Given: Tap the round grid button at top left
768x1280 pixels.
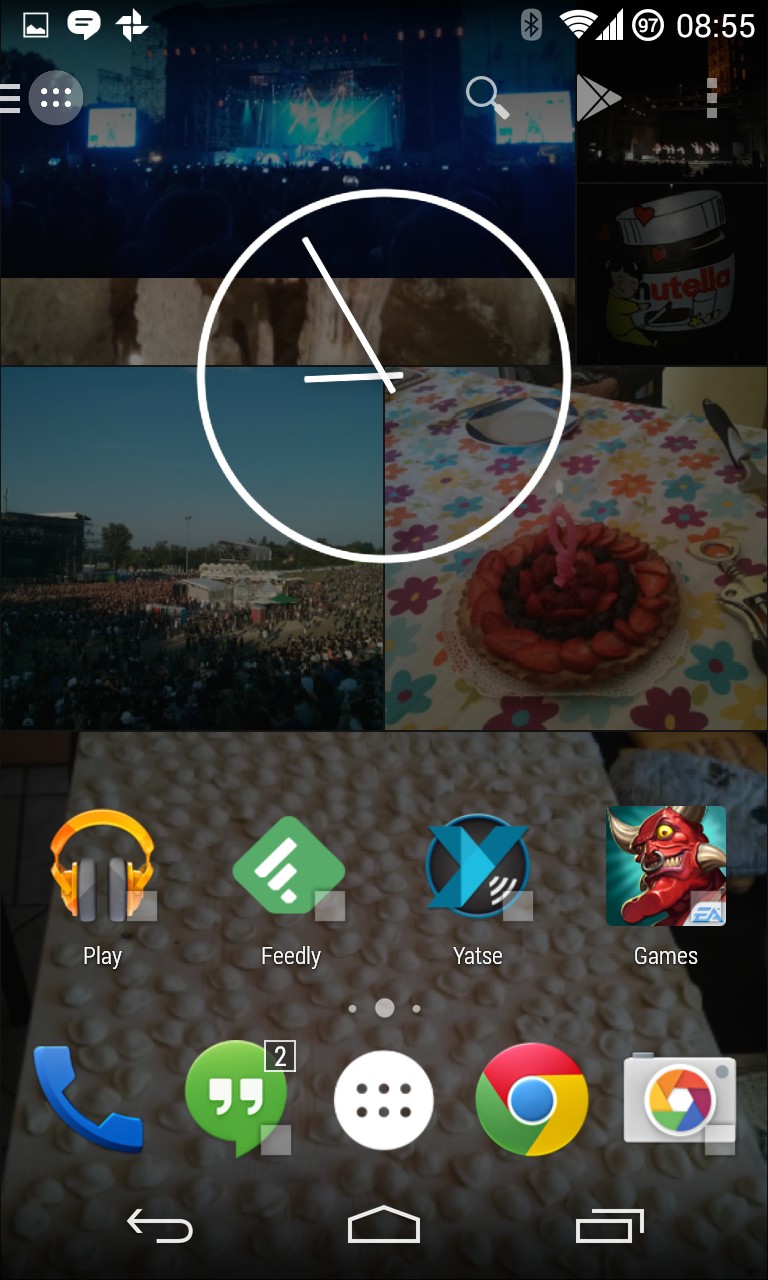Looking at the screenshot, I should pos(56,98).
